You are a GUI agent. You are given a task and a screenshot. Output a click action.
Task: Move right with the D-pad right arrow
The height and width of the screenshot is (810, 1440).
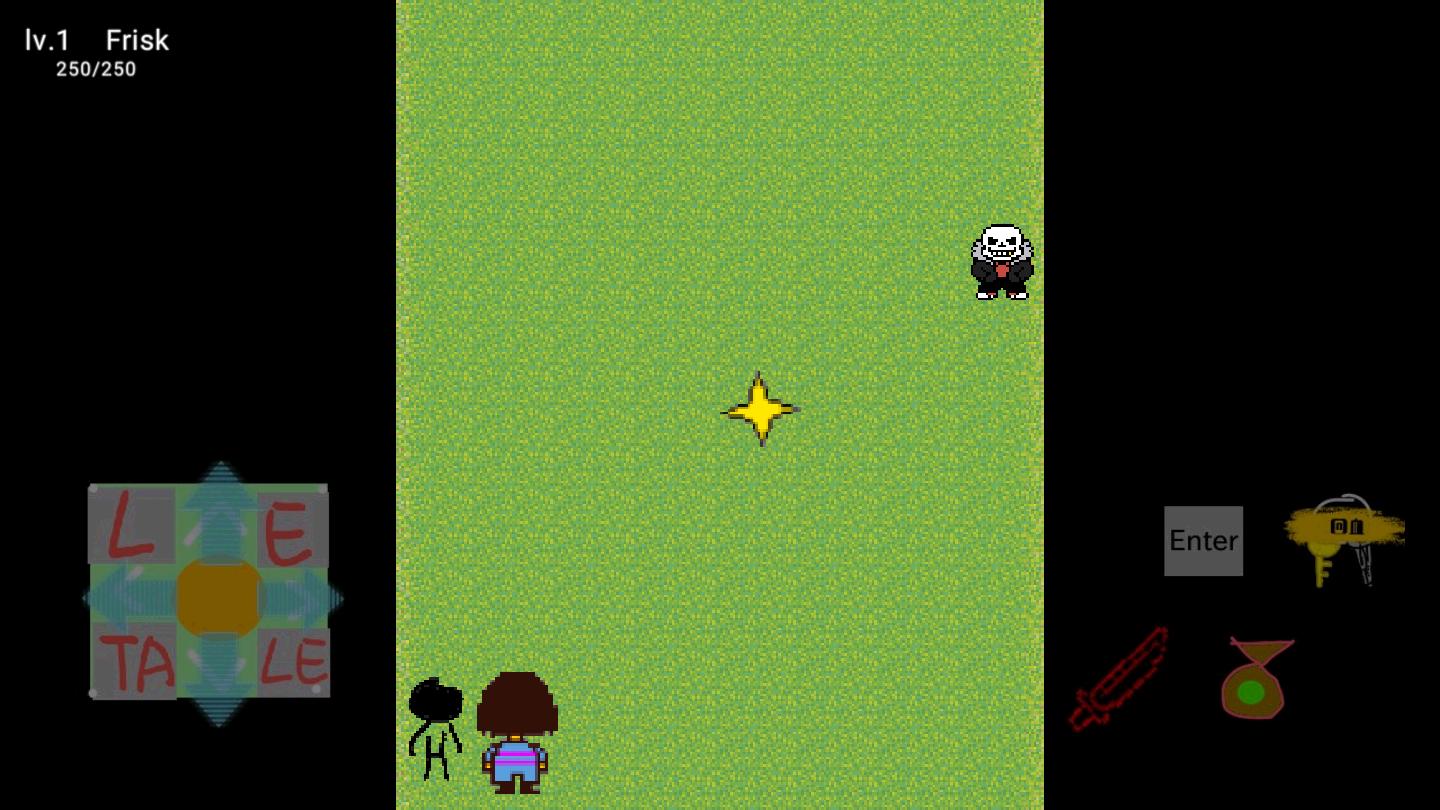[303, 599]
